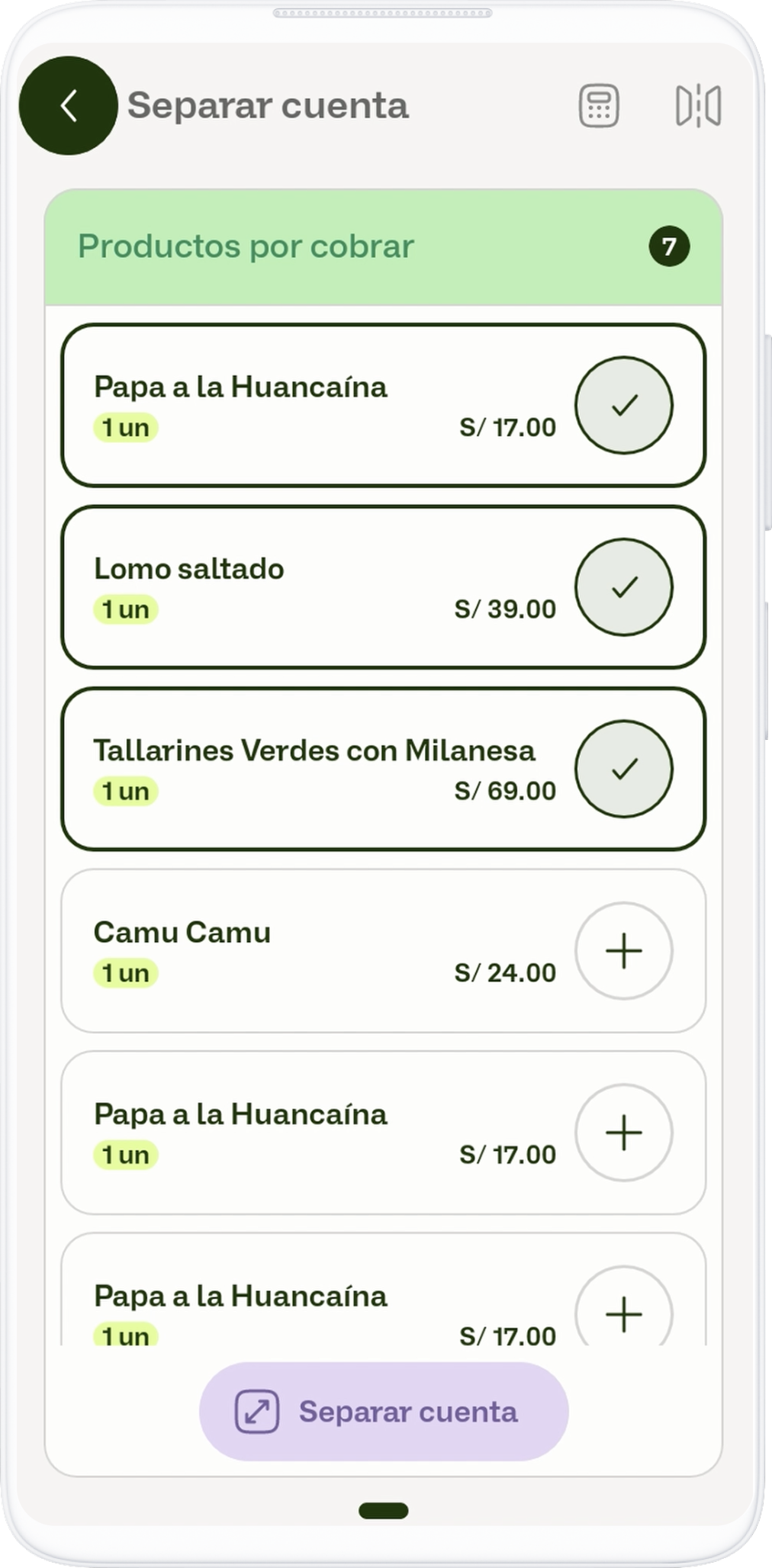Confirm with the Separar cuenta button
Viewport: 772px width, 1568px height.
coord(384,1412)
